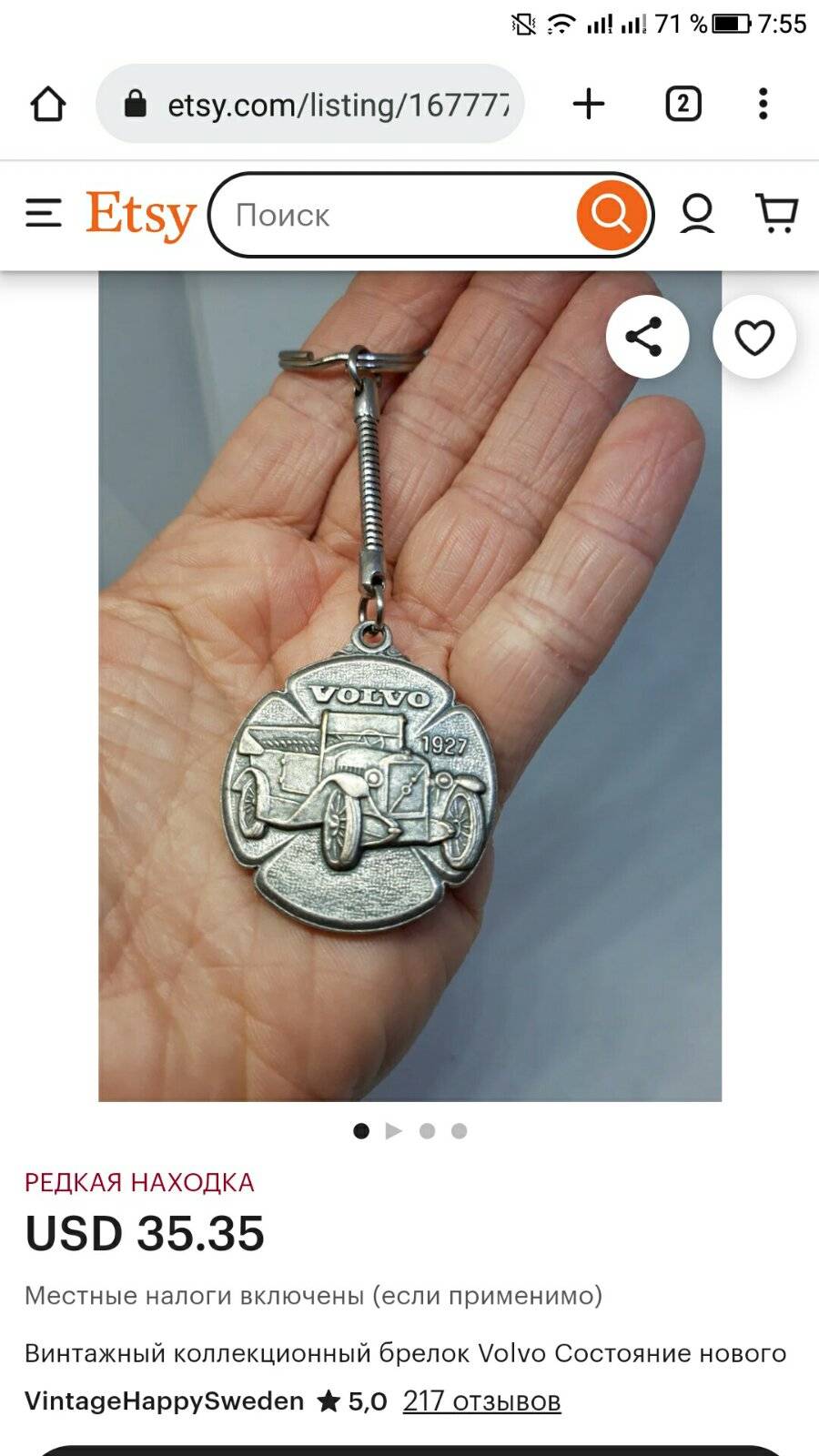Jump to the video slide indicator
Screen dimensions: 819x1456
point(394,1131)
